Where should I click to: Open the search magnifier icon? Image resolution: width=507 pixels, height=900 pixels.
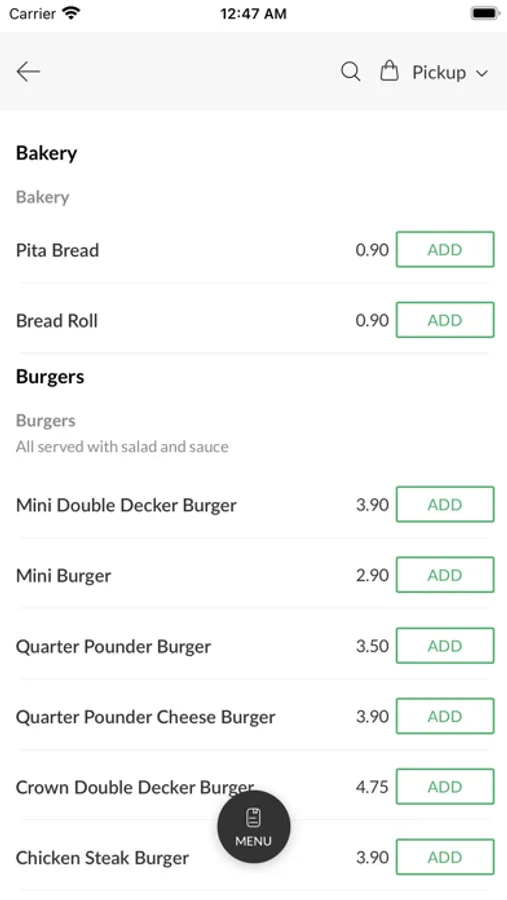pyautogui.click(x=350, y=72)
